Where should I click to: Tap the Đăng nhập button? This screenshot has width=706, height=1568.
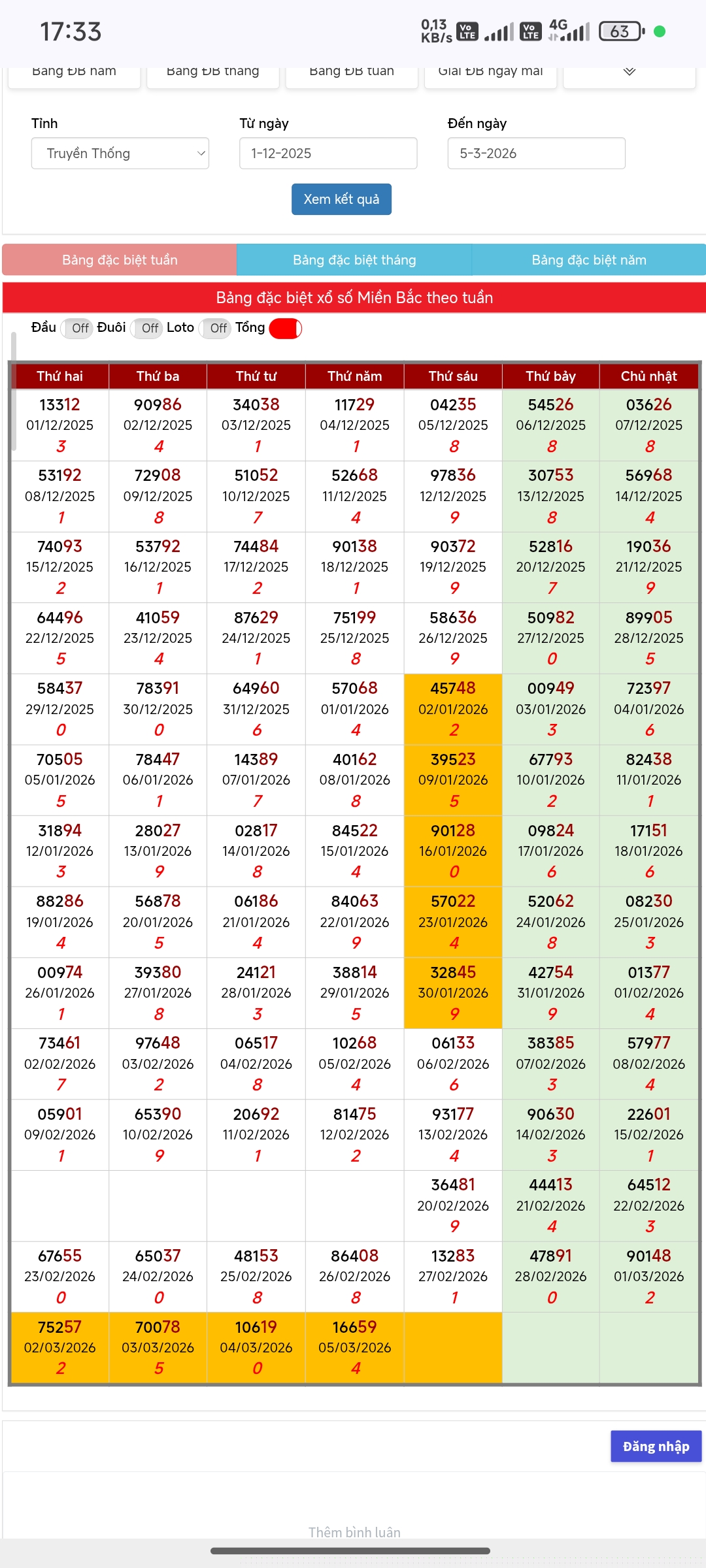coord(656,1446)
